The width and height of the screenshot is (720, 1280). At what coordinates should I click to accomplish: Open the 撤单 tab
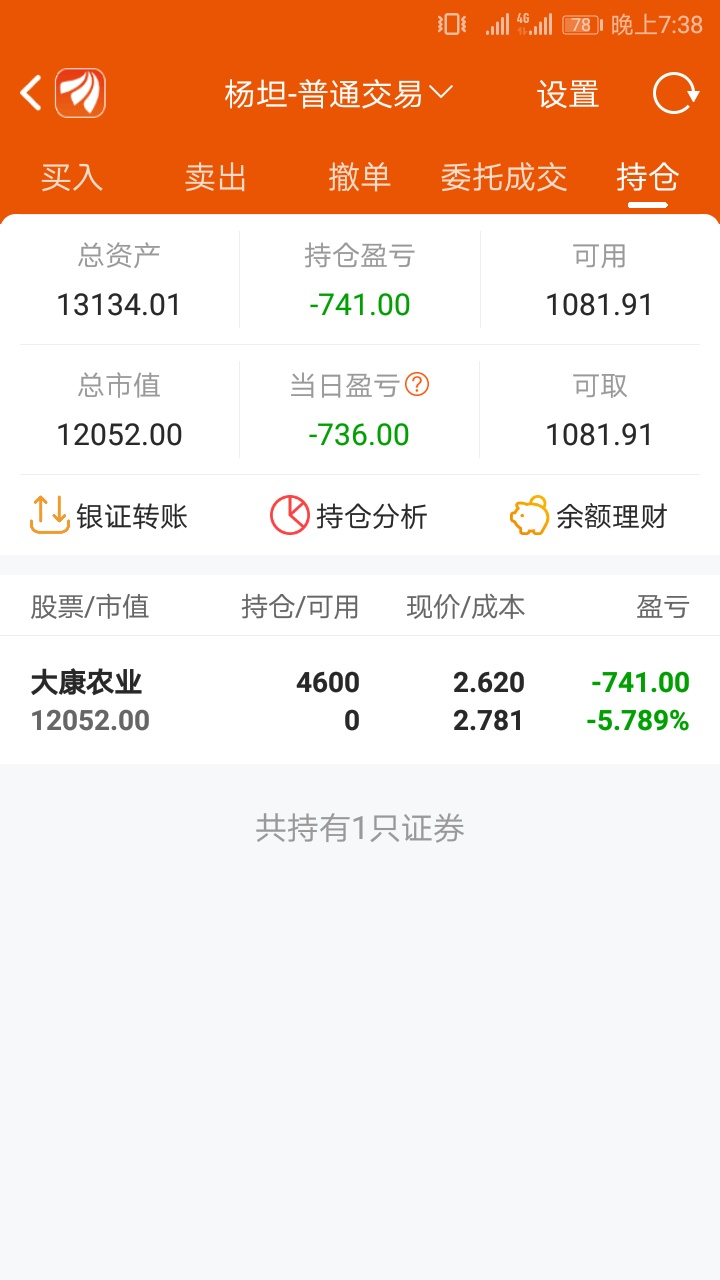(359, 178)
